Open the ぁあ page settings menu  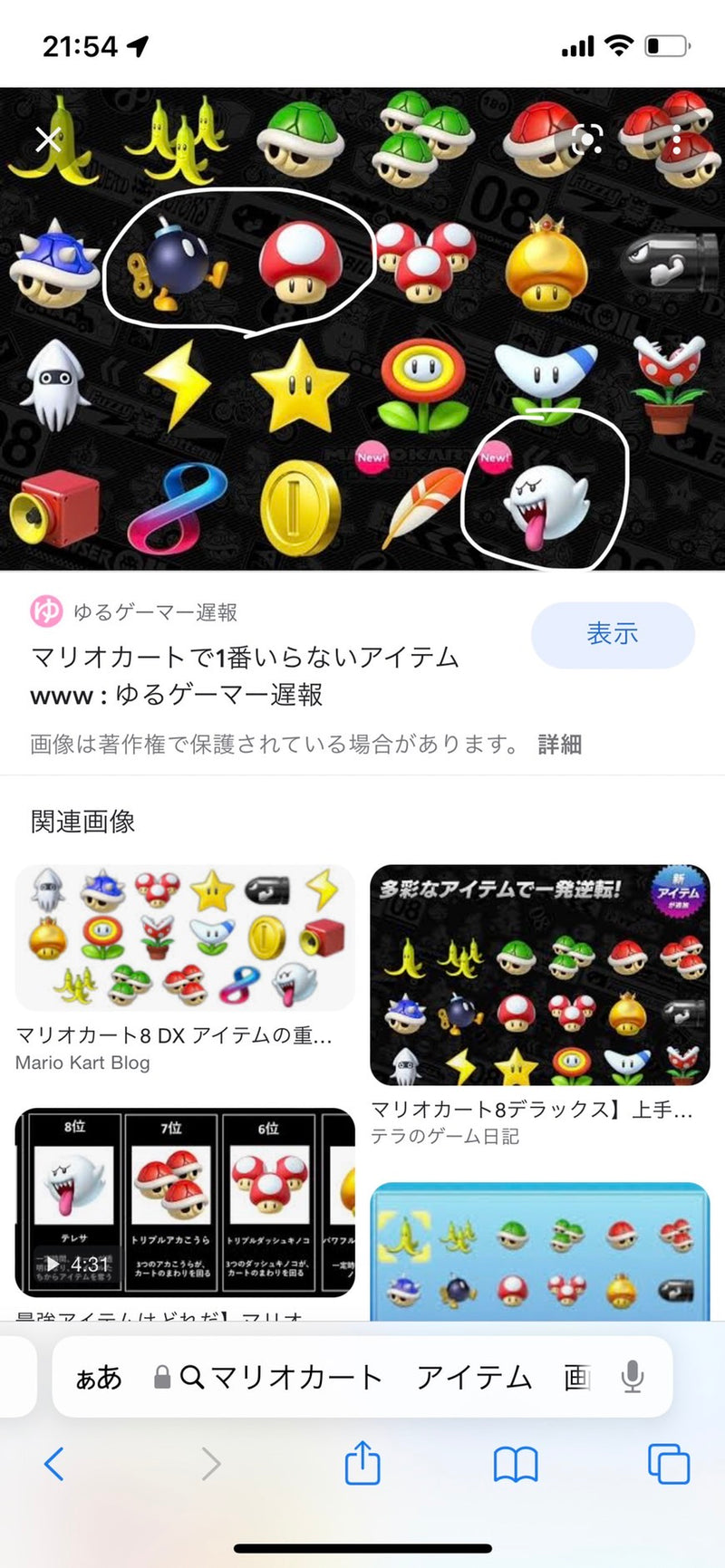pos(99,1378)
